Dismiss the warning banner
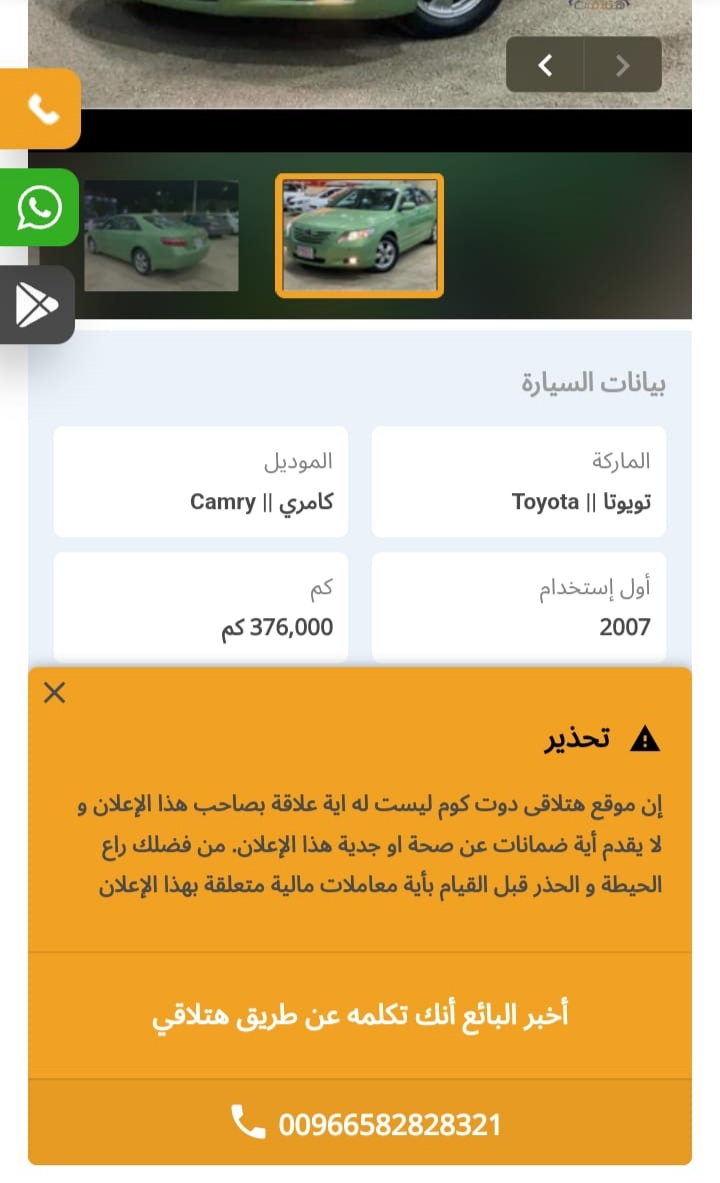Viewport: 720px width, 1183px height. click(x=54, y=692)
